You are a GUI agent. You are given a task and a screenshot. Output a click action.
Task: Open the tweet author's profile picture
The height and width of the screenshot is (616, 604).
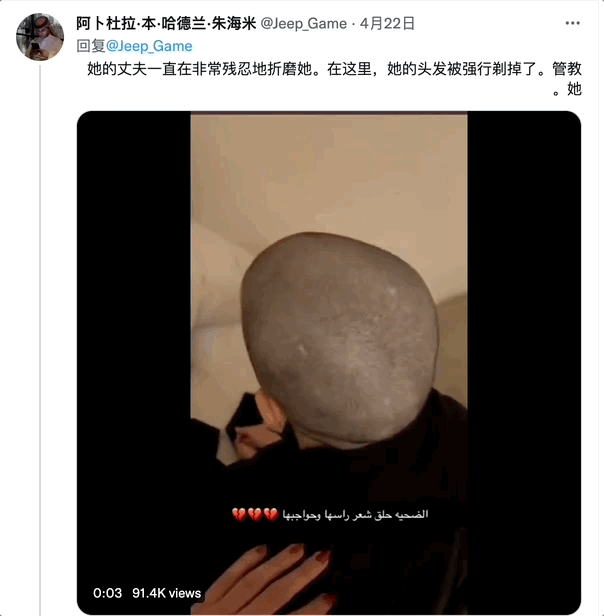40,37
